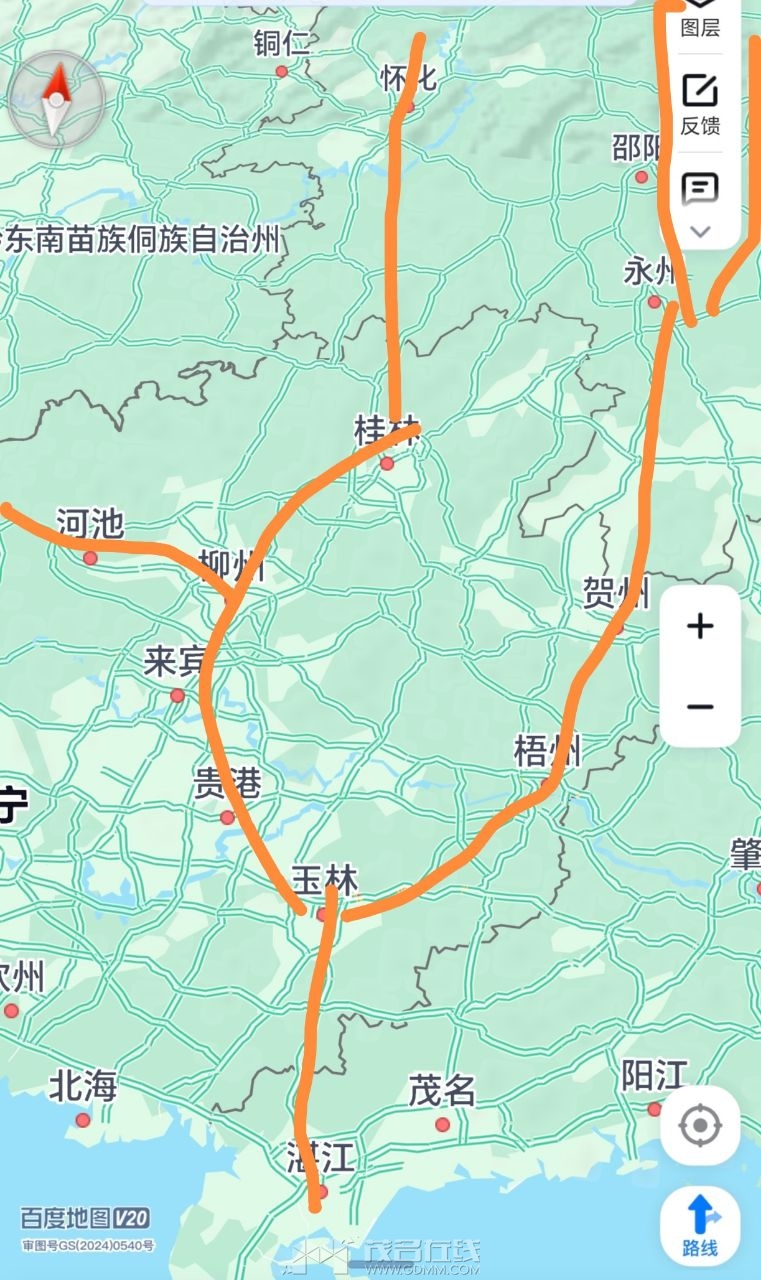The width and height of the screenshot is (761, 1280).
Task: Open the message bubble icon in the side toolbar
Action: pyautogui.click(x=700, y=187)
